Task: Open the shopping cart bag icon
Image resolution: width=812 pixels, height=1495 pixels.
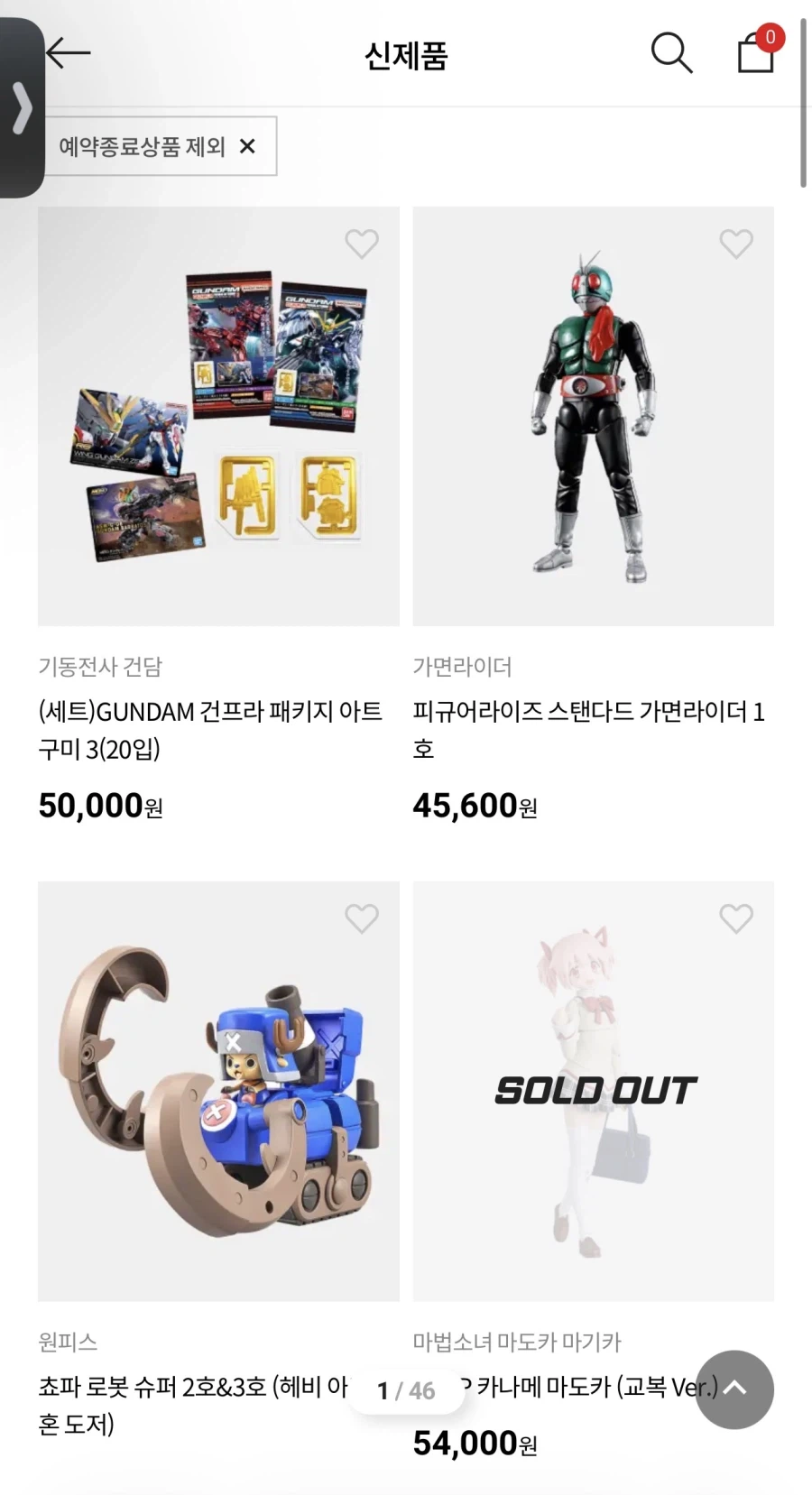Action: pos(755,56)
